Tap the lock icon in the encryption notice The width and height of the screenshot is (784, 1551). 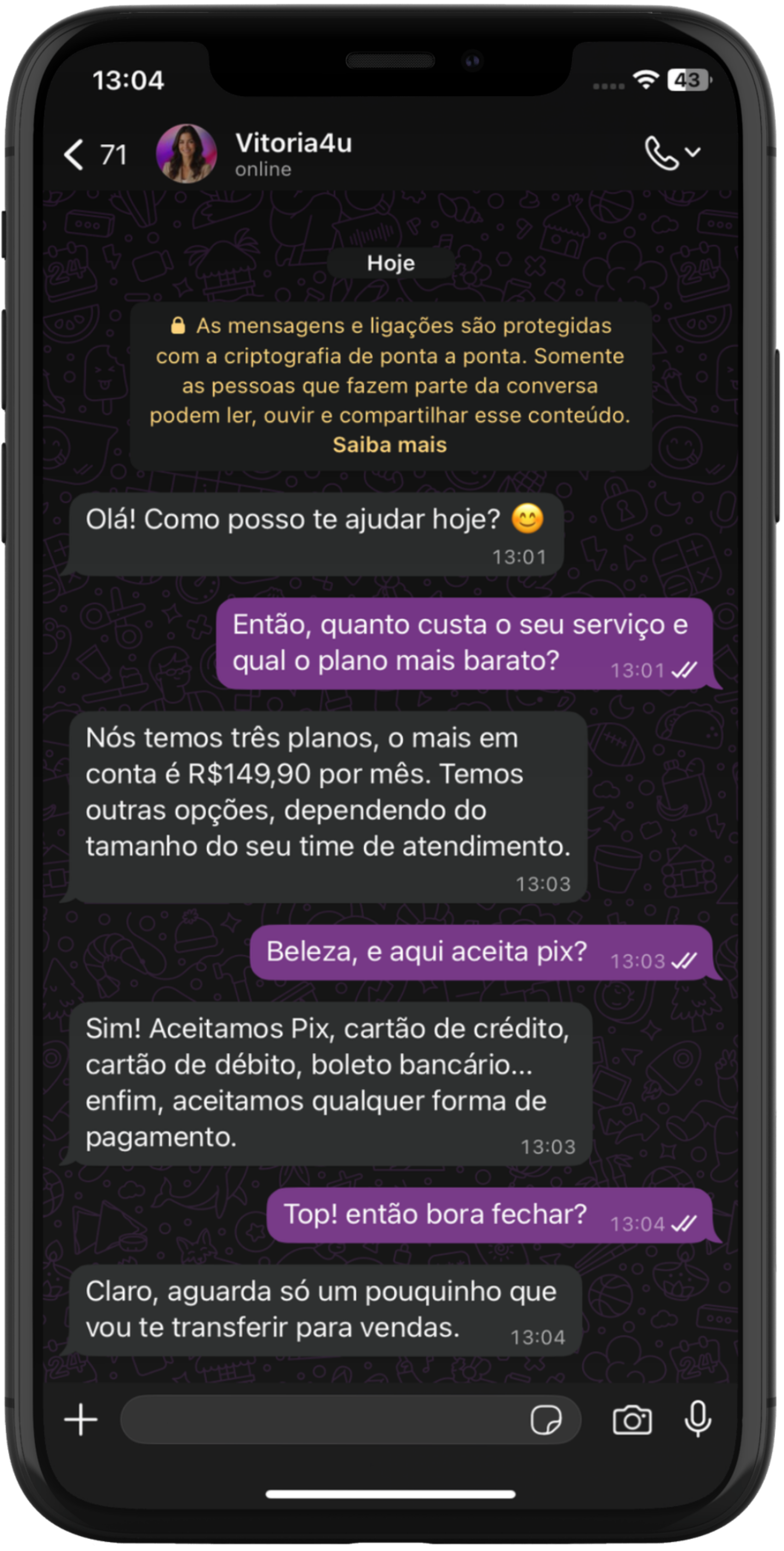[x=178, y=326]
